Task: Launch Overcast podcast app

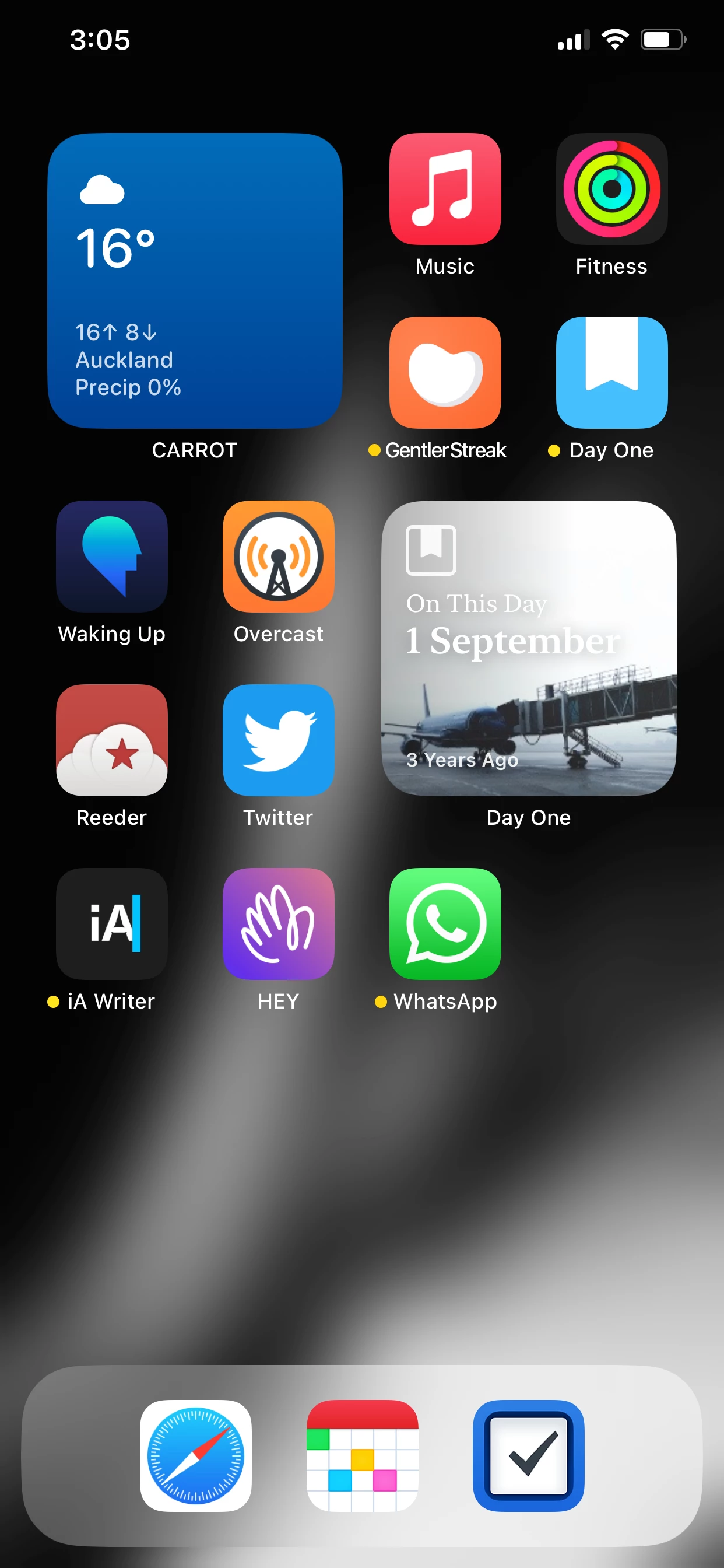Action: point(279,556)
